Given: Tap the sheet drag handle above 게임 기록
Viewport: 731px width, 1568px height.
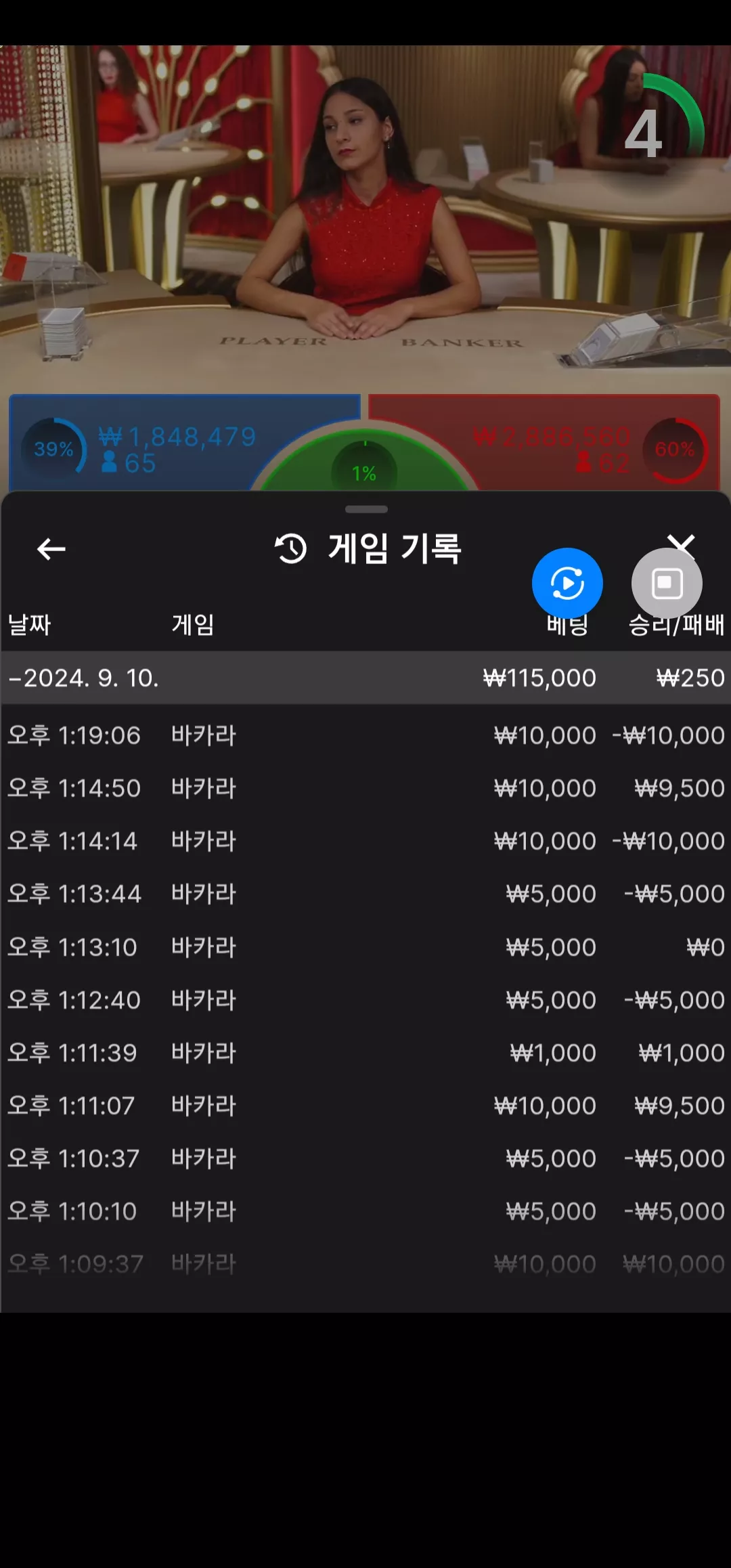Looking at the screenshot, I should 366,509.
